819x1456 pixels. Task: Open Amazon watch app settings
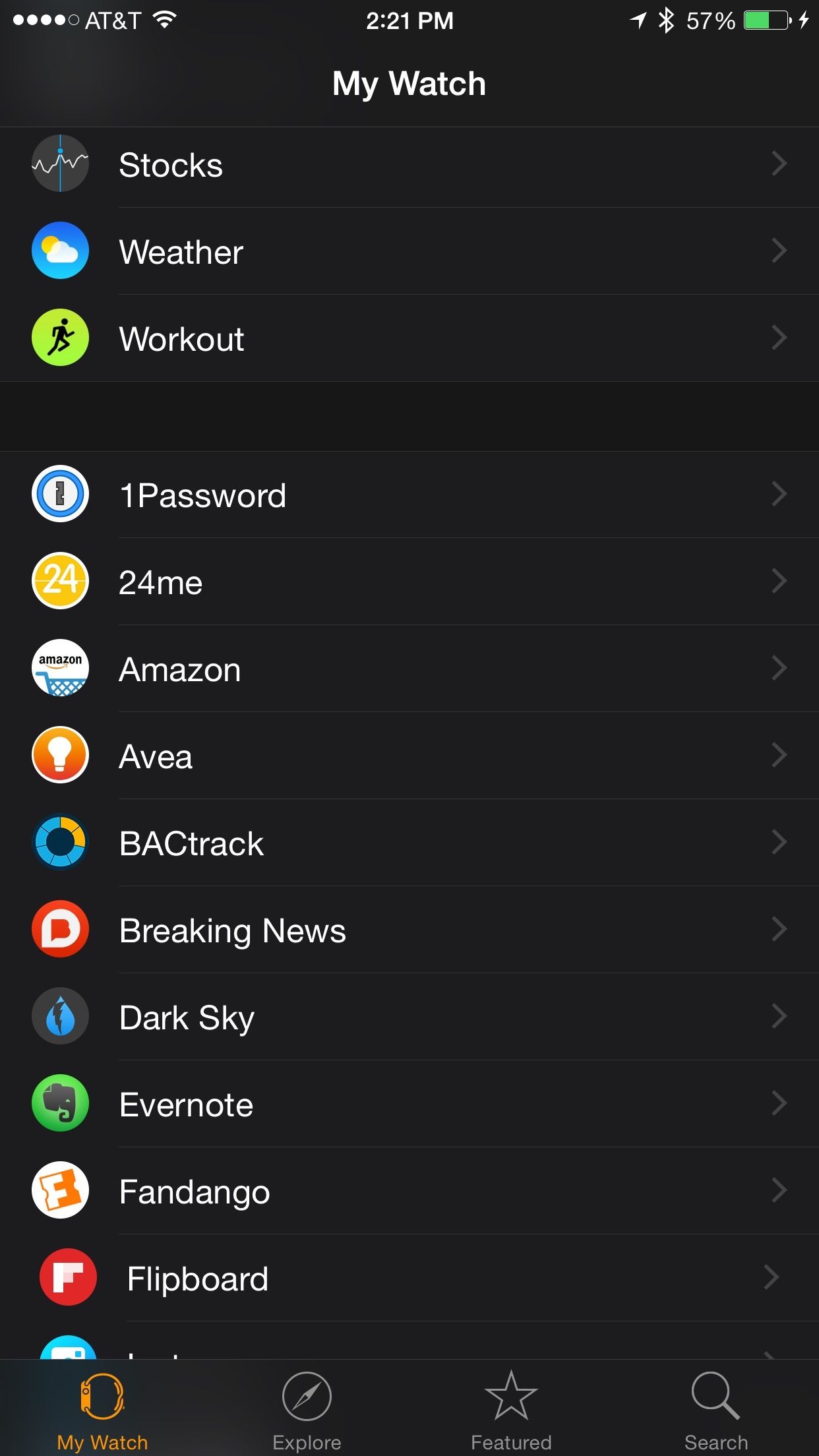[x=779, y=668]
